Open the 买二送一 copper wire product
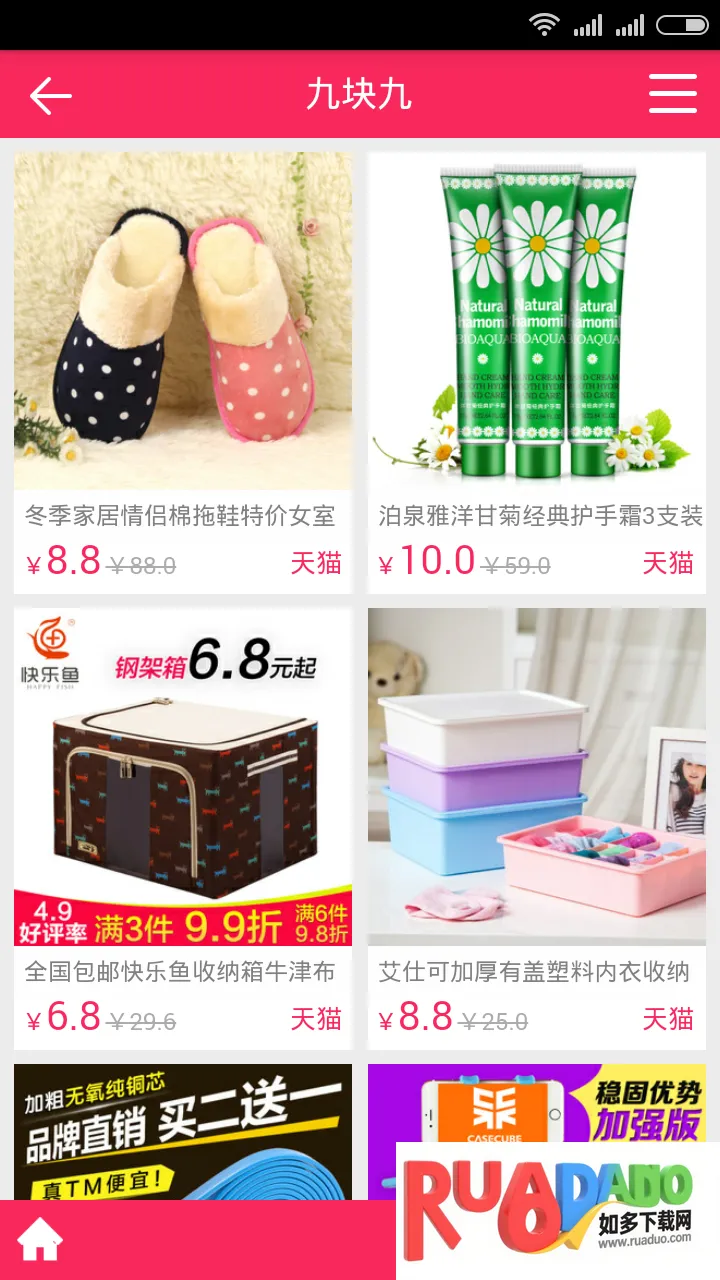This screenshot has width=720, height=1280. [x=183, y=1130]
